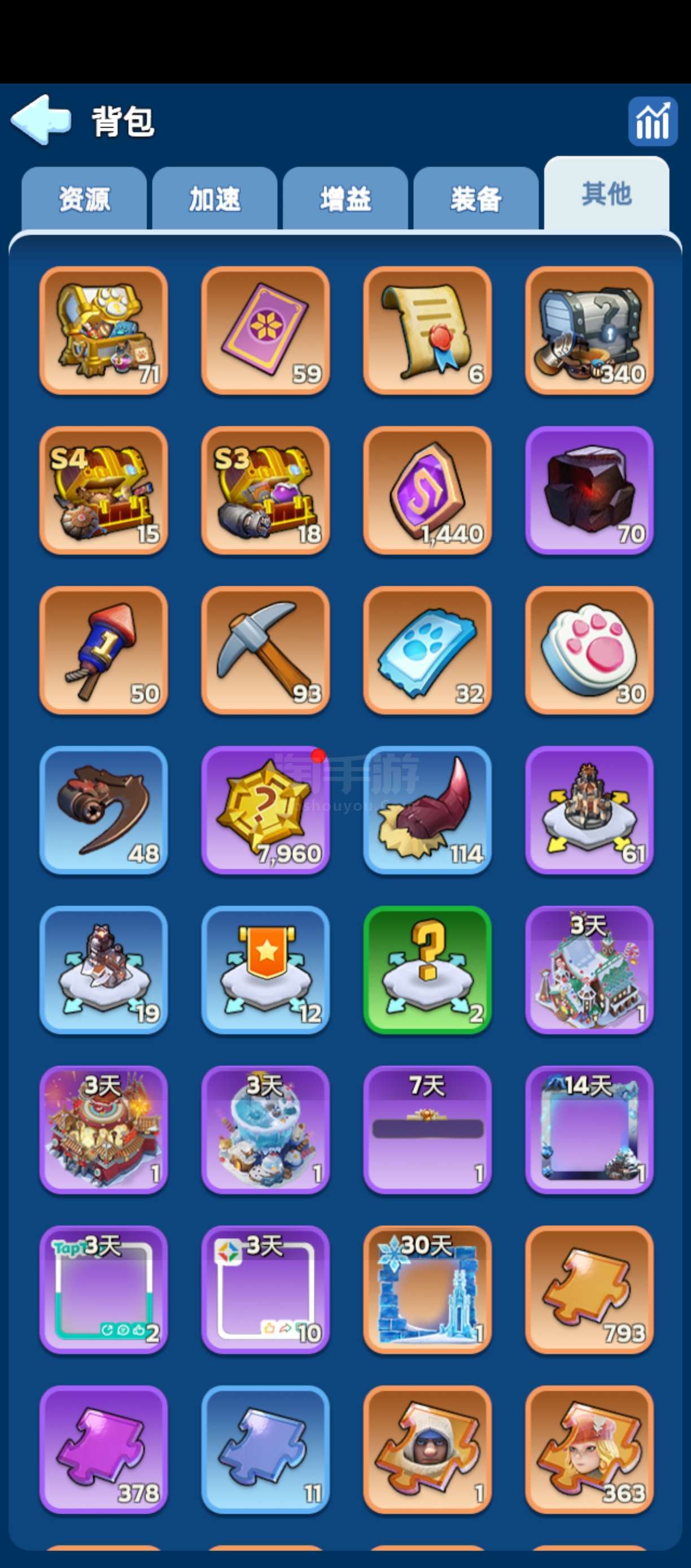Switch to the 资源 tab
The height and width of the screenshot is (1568, 691).
click(x=84, y=199)
